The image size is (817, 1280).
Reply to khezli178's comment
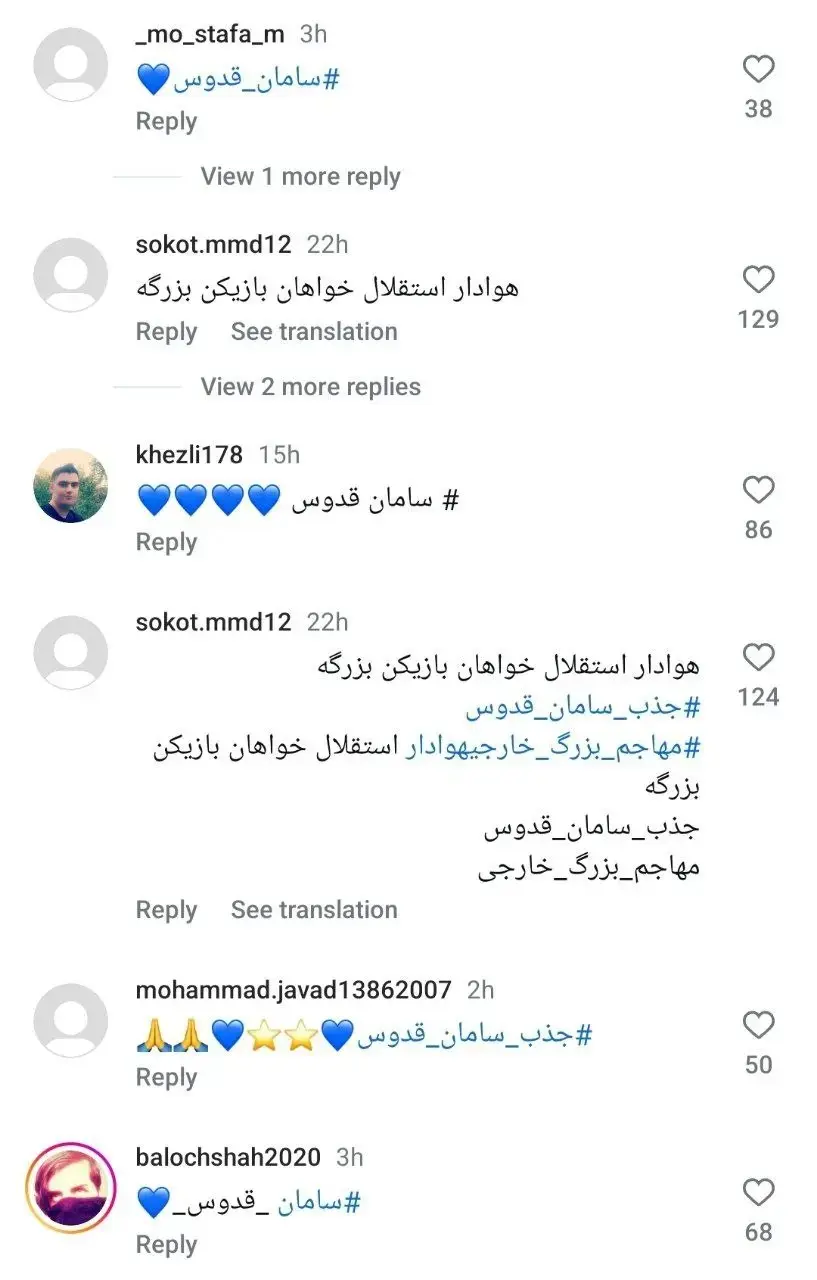coord(166,542)
